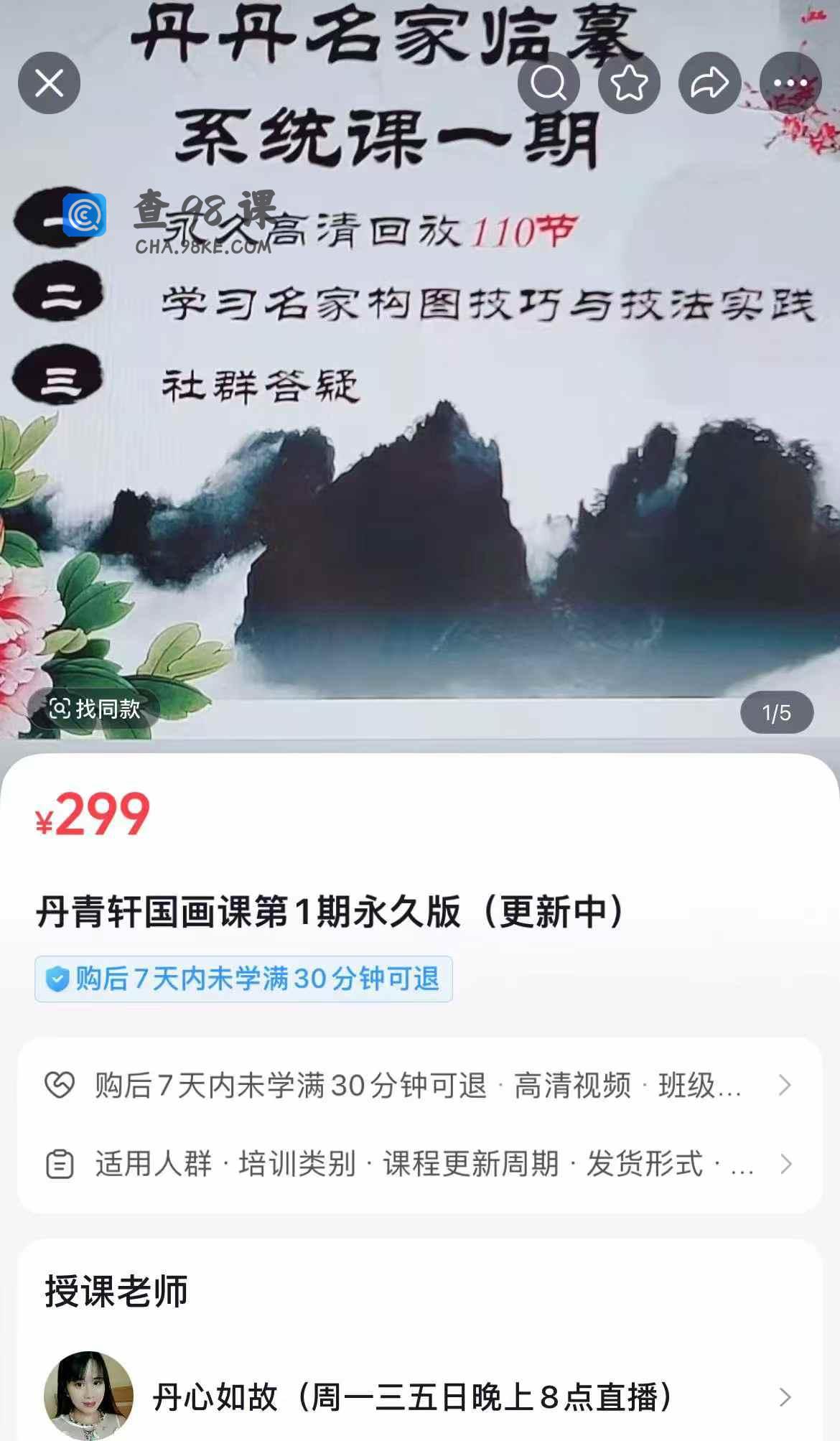The width and height of the screenshot is (840, 1441).
Task: Open the refund and service guarantees row
Action: [x=419, y=1085]
